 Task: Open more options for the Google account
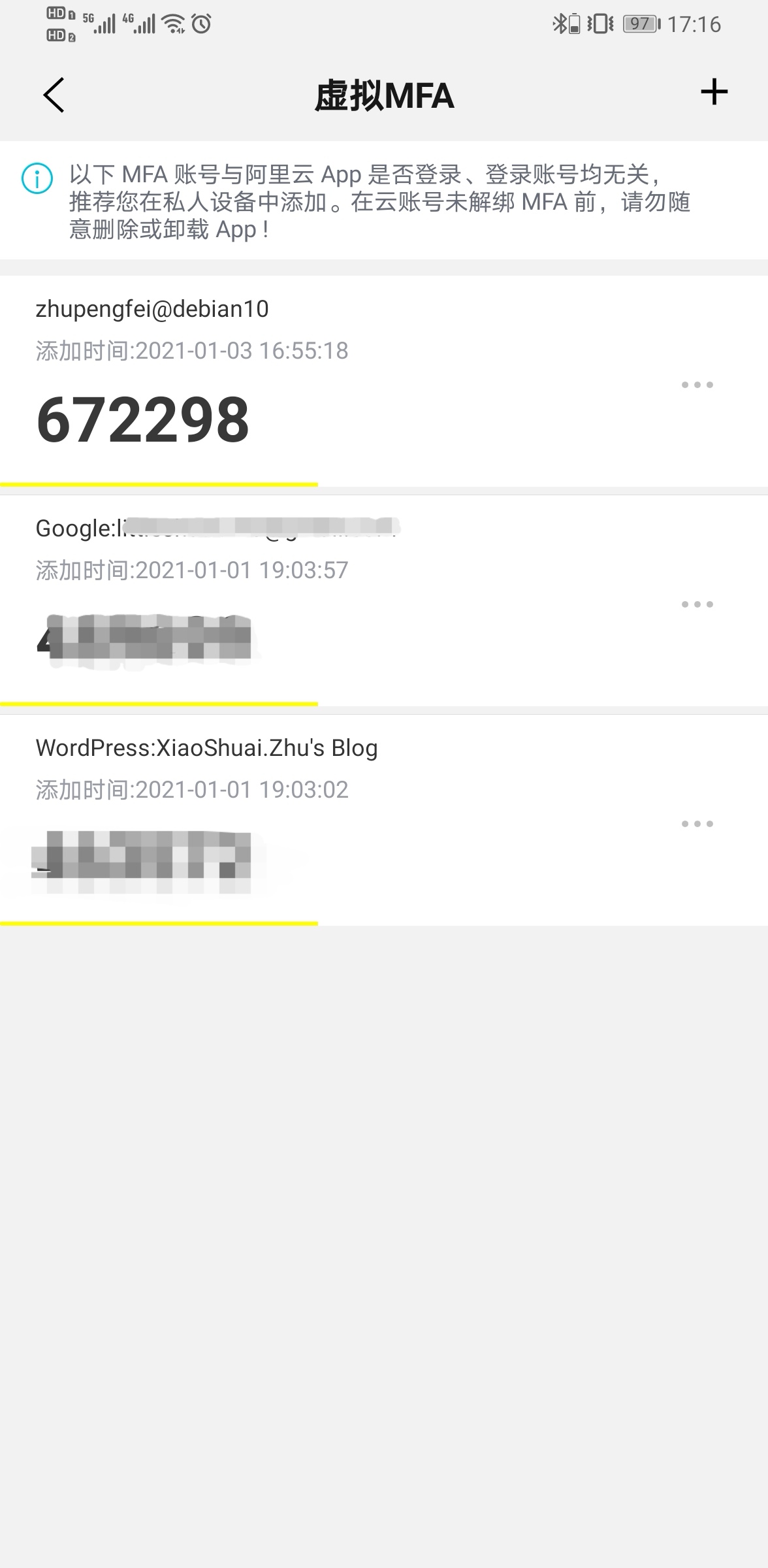pyautogui.click(x=697, y=604)
